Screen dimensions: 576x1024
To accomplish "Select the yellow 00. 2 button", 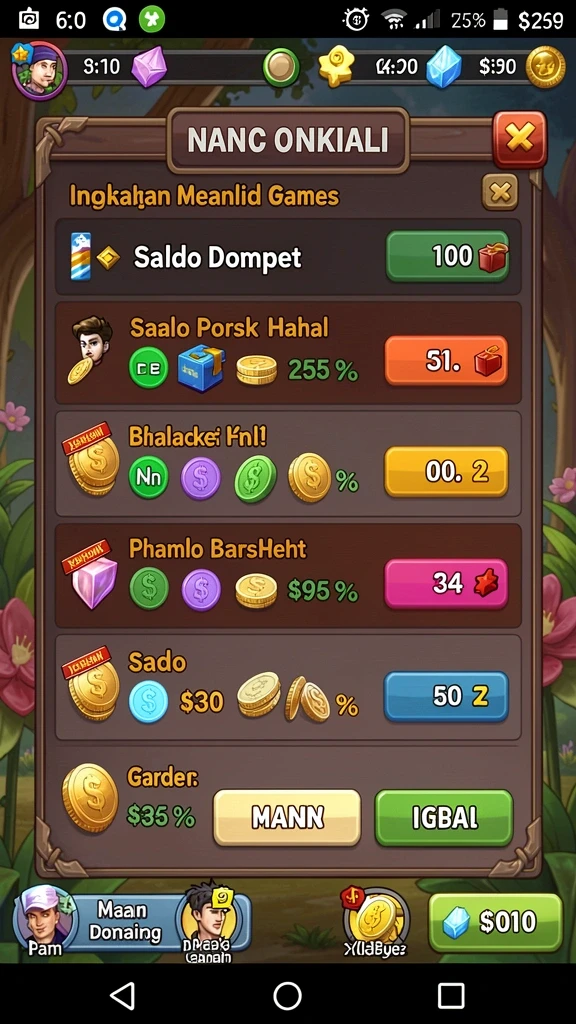I will [x=446, y=472].
